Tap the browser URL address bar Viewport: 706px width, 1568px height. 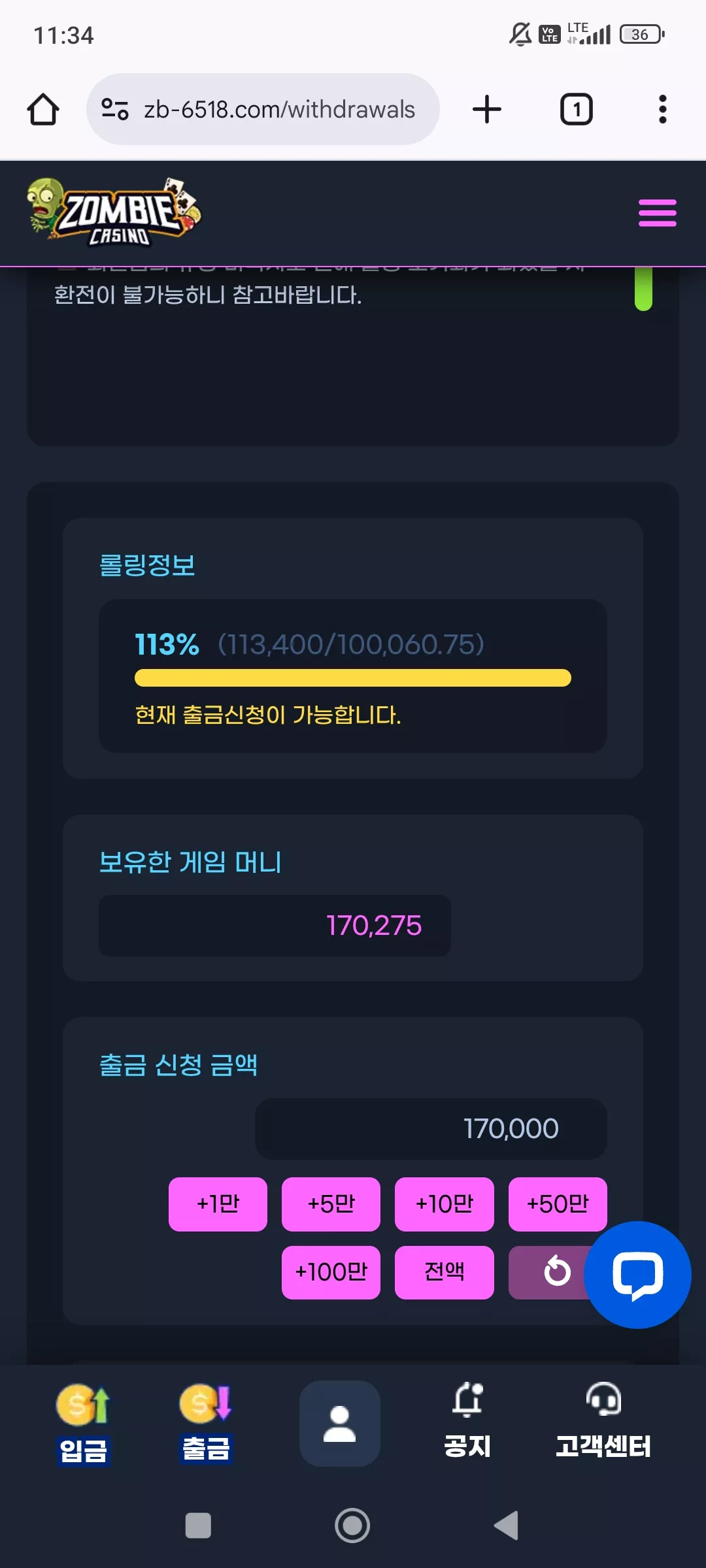[263, 109]
